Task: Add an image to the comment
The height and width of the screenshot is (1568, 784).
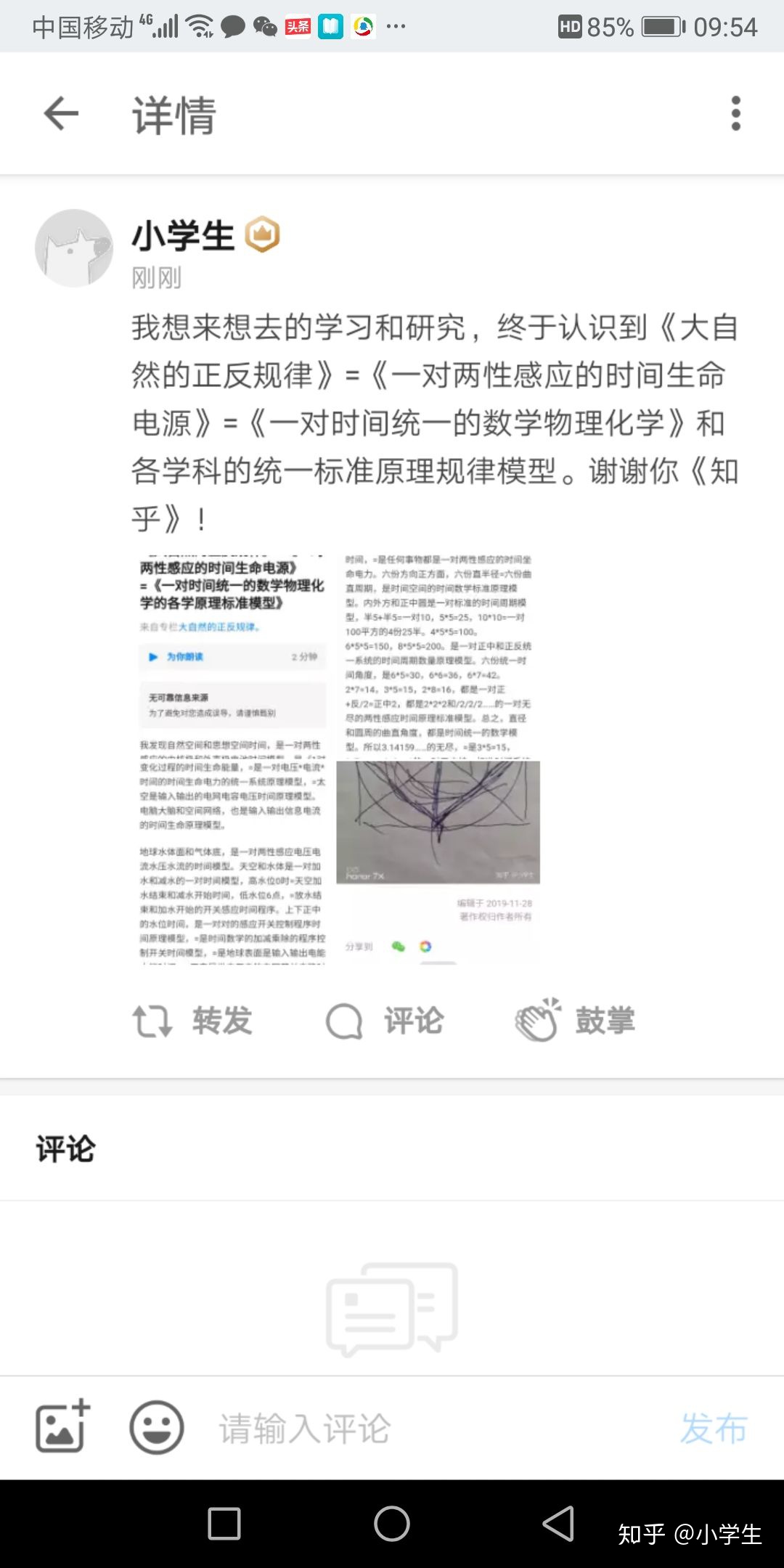Action: (x=62, y=1427)
